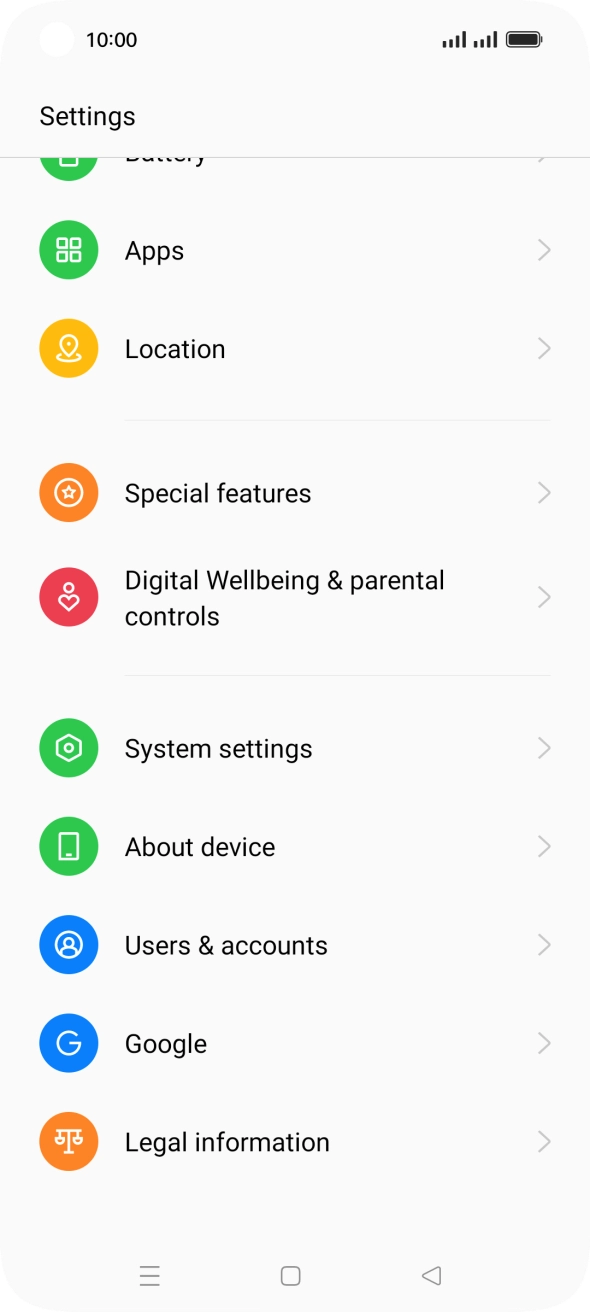The width and height of the screenshot is (590, 1312).
Task: Open the recent apps view
Action: [x=150, y=1276]
